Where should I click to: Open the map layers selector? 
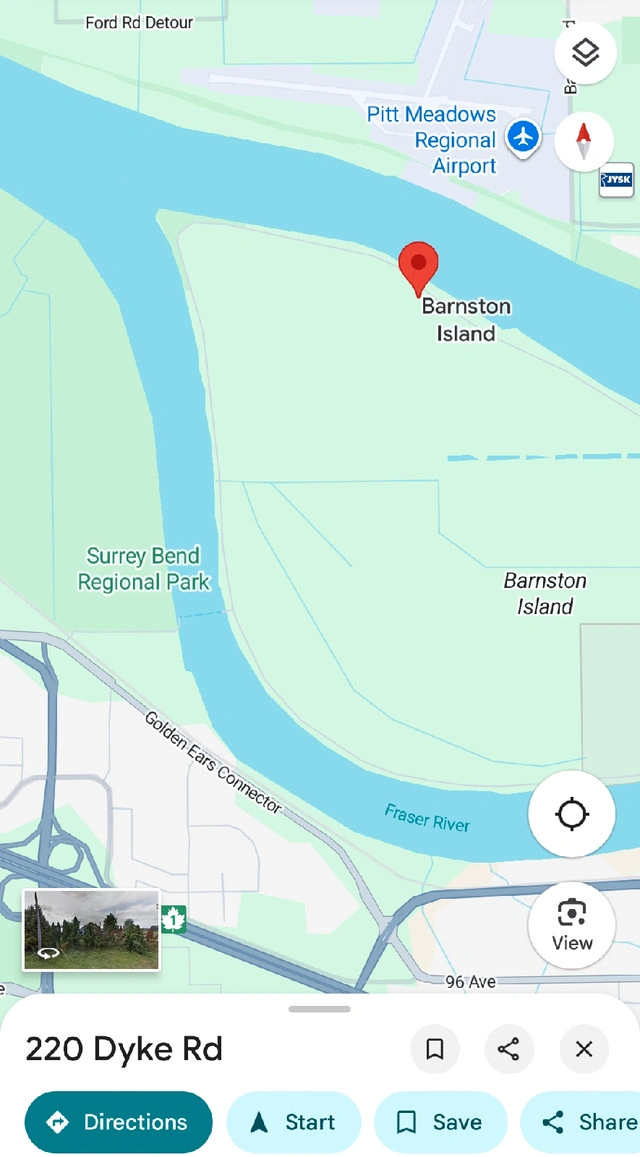pyautogui.click(x=585, y=52)
